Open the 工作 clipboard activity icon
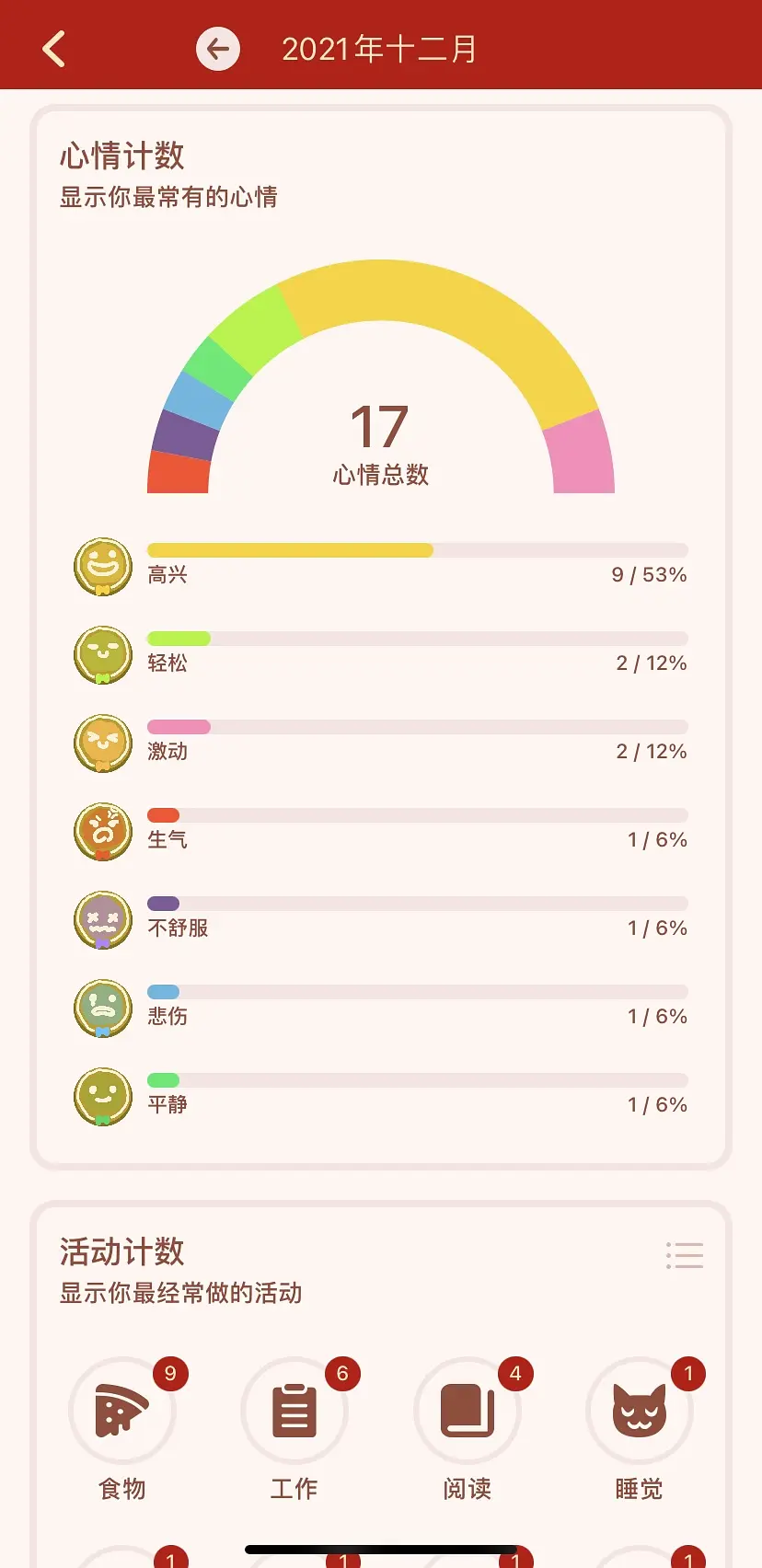Image resolution: width=762 pixels, height=1568 pixels. point(294,1411)
